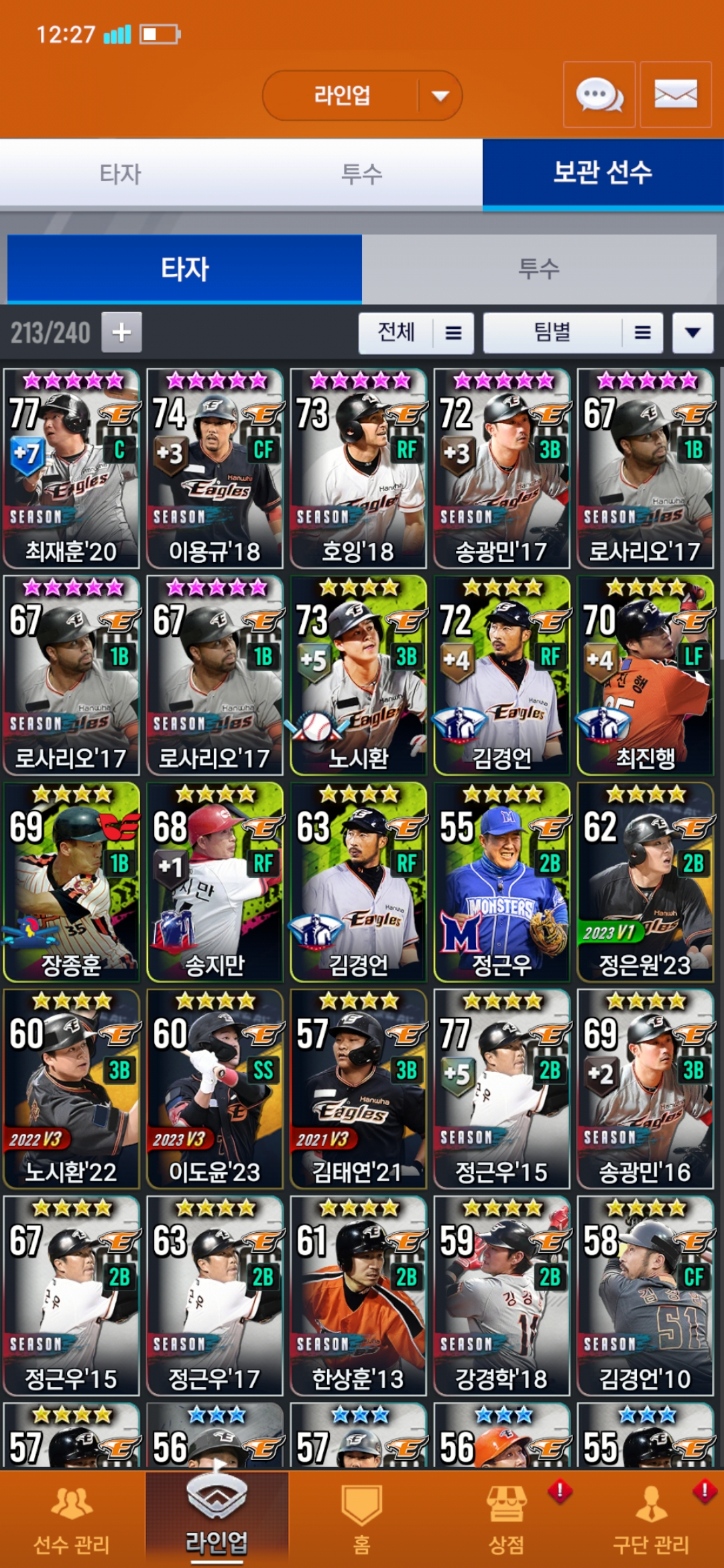
Task: Switch to the 투수 sub-tab in storage
Action: 538,269
